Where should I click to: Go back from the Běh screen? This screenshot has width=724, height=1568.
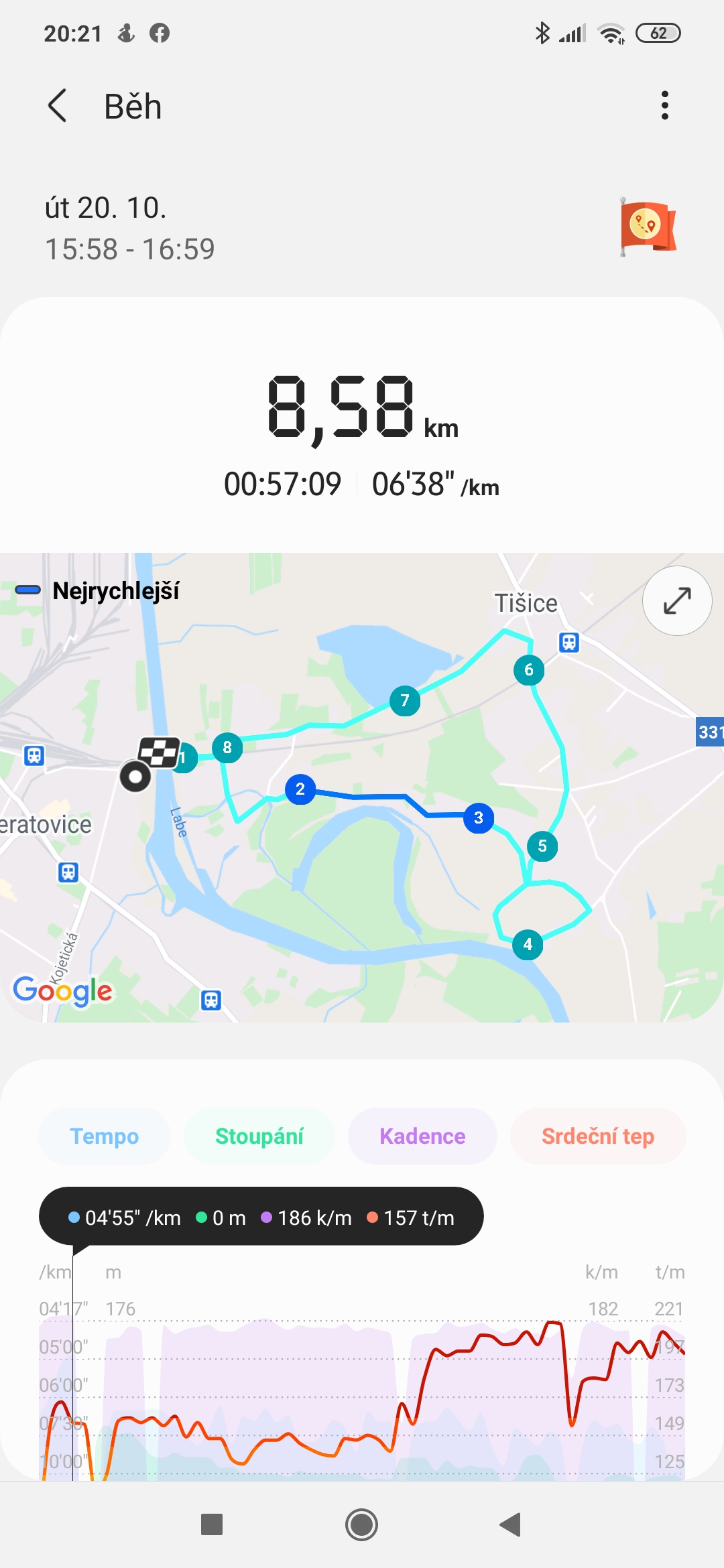pos(58,106)
